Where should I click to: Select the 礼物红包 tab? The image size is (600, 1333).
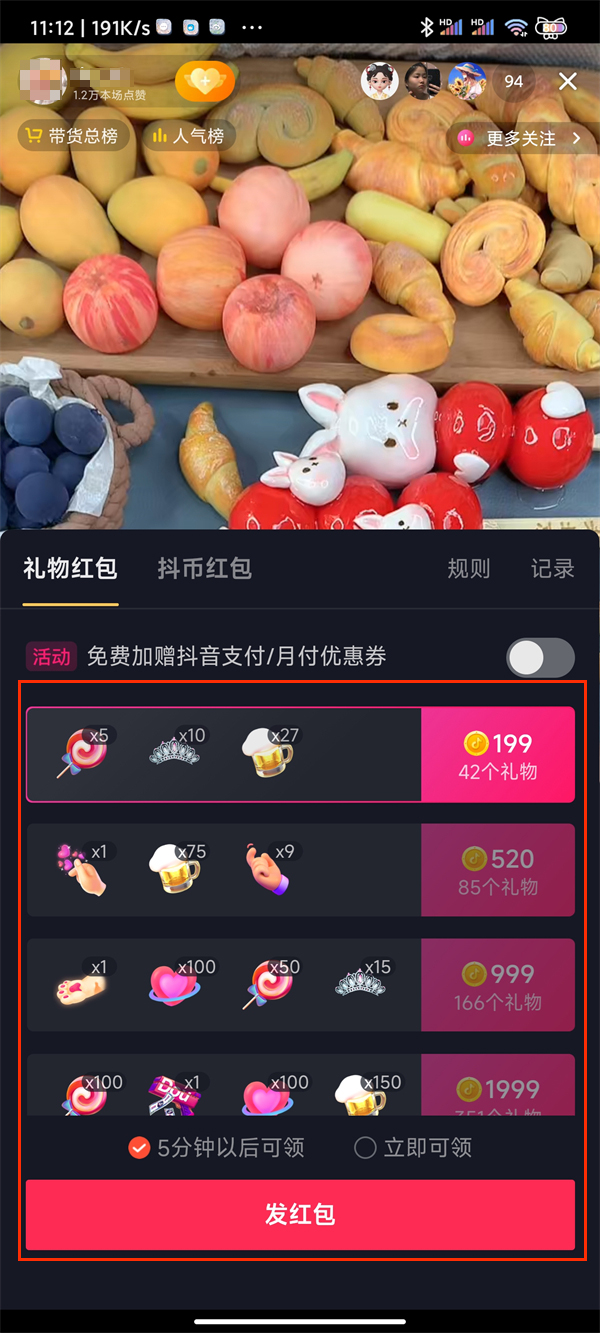click(70, 569)
